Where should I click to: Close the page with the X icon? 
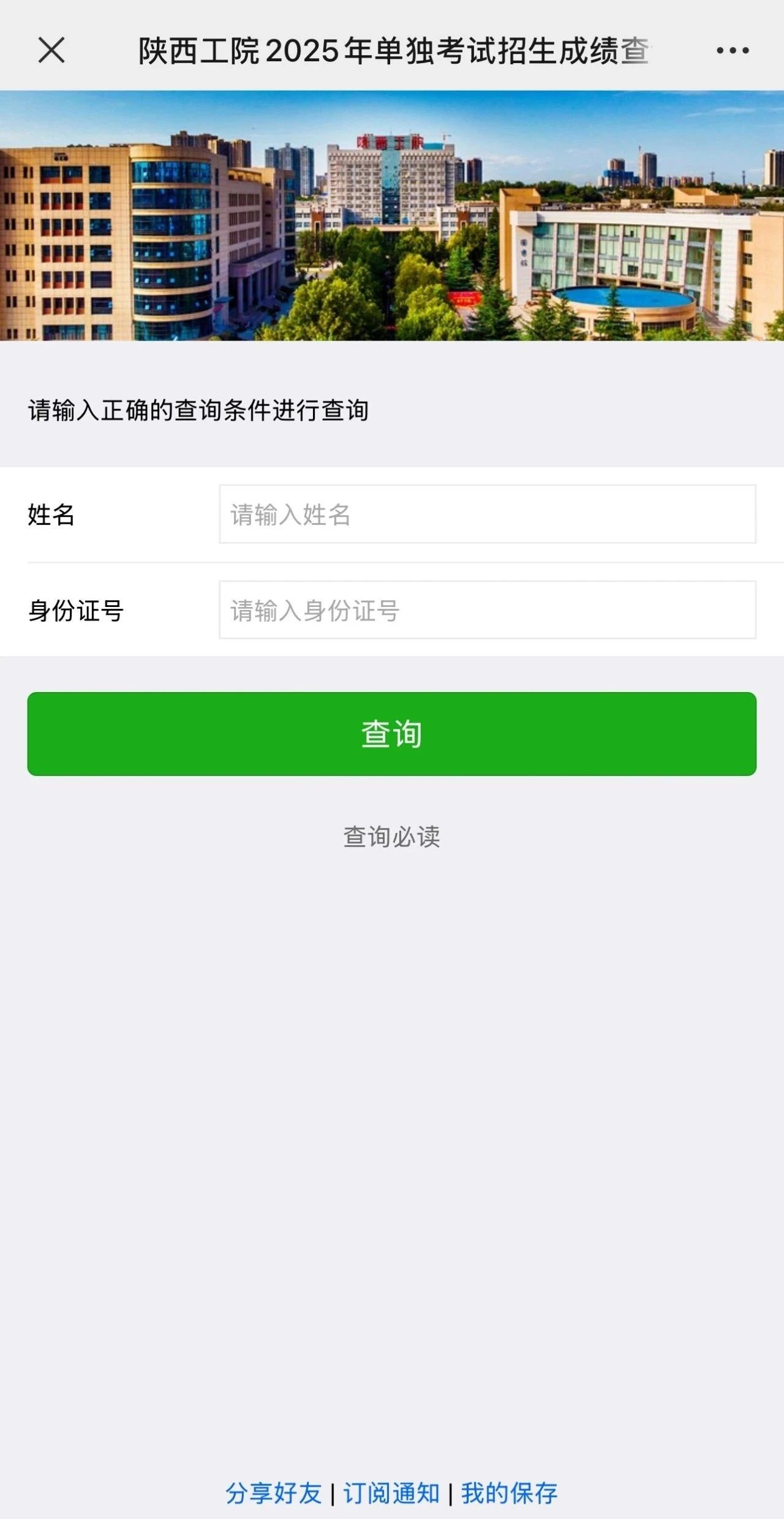51,50
